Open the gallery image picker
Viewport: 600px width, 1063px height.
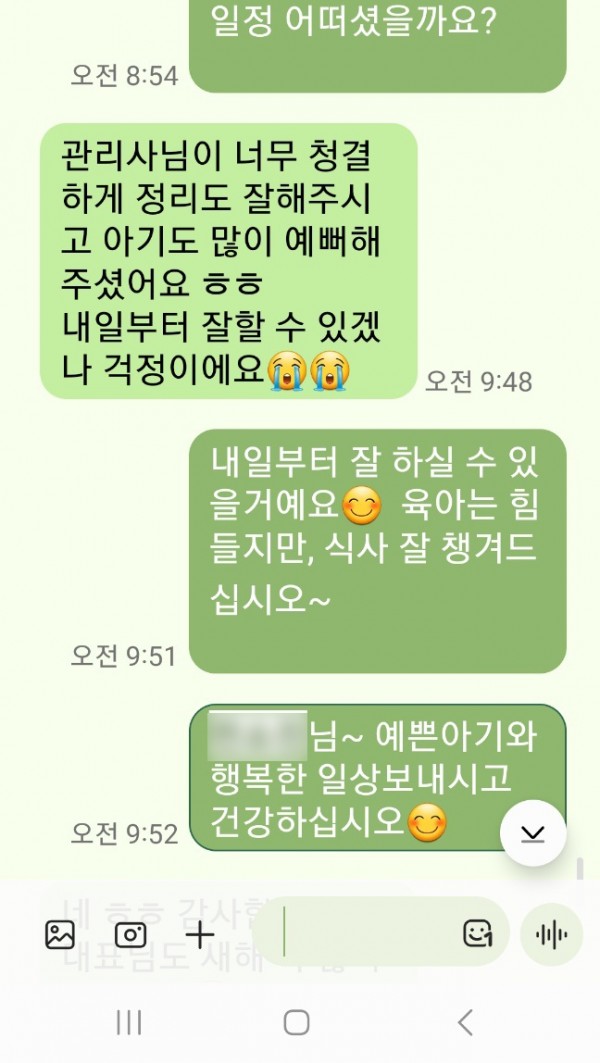(60, 935)
